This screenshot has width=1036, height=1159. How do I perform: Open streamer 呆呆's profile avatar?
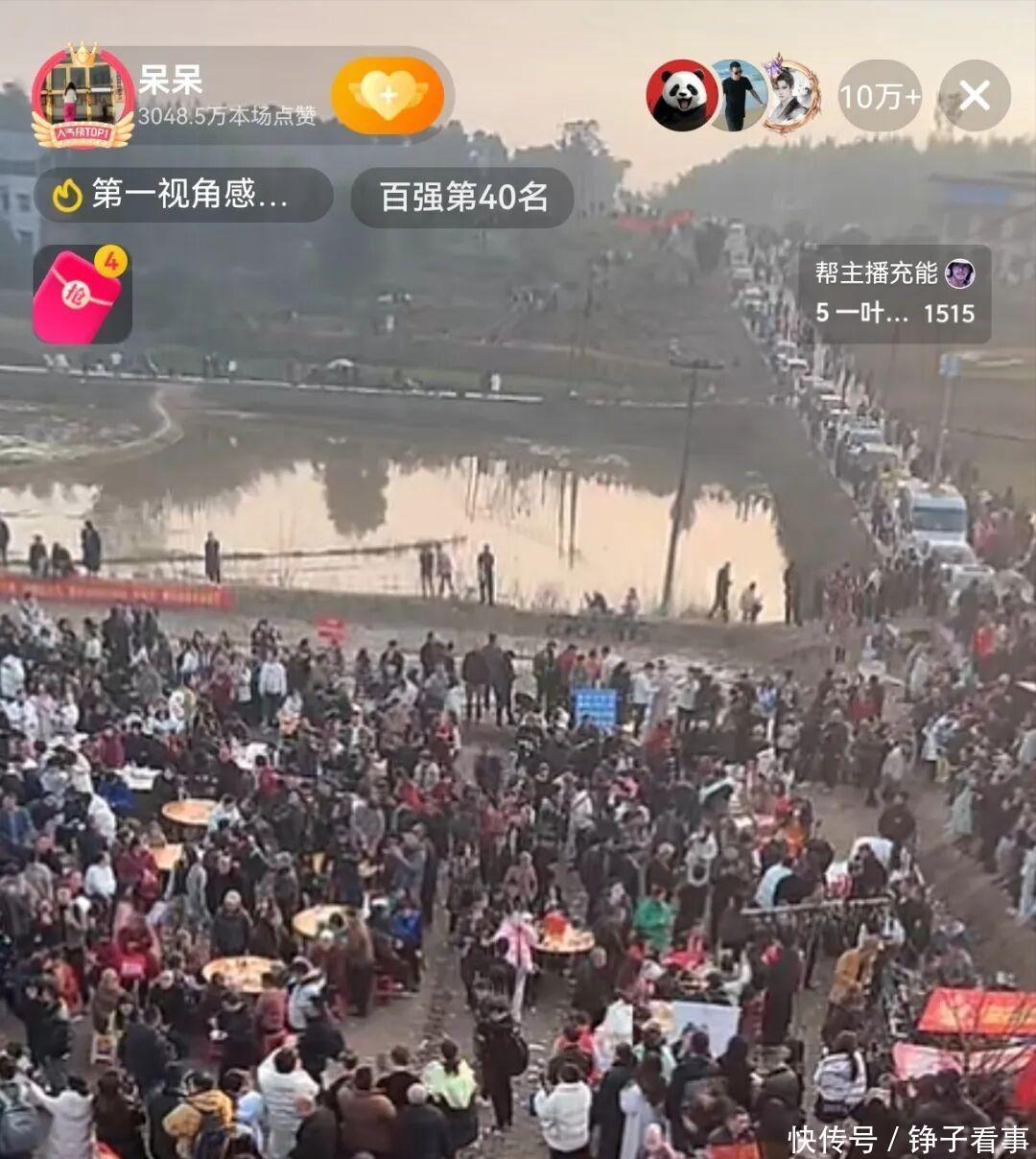click(82, 96)
